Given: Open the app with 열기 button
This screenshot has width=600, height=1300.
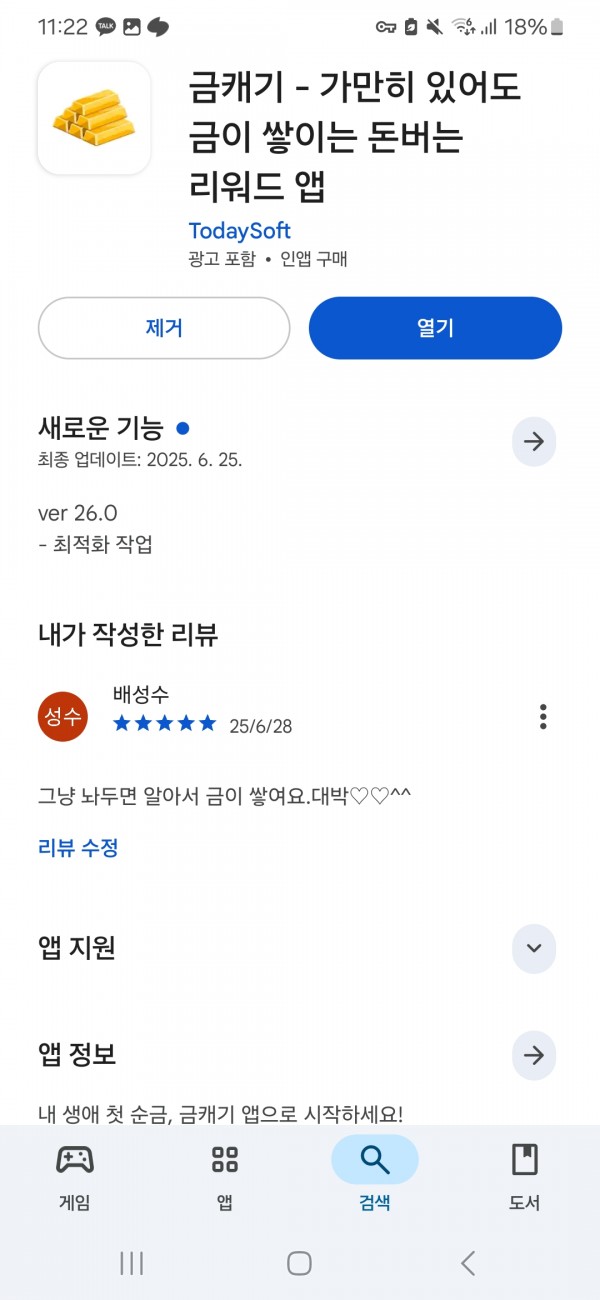Looking at the screenshot, I should 435,328.
